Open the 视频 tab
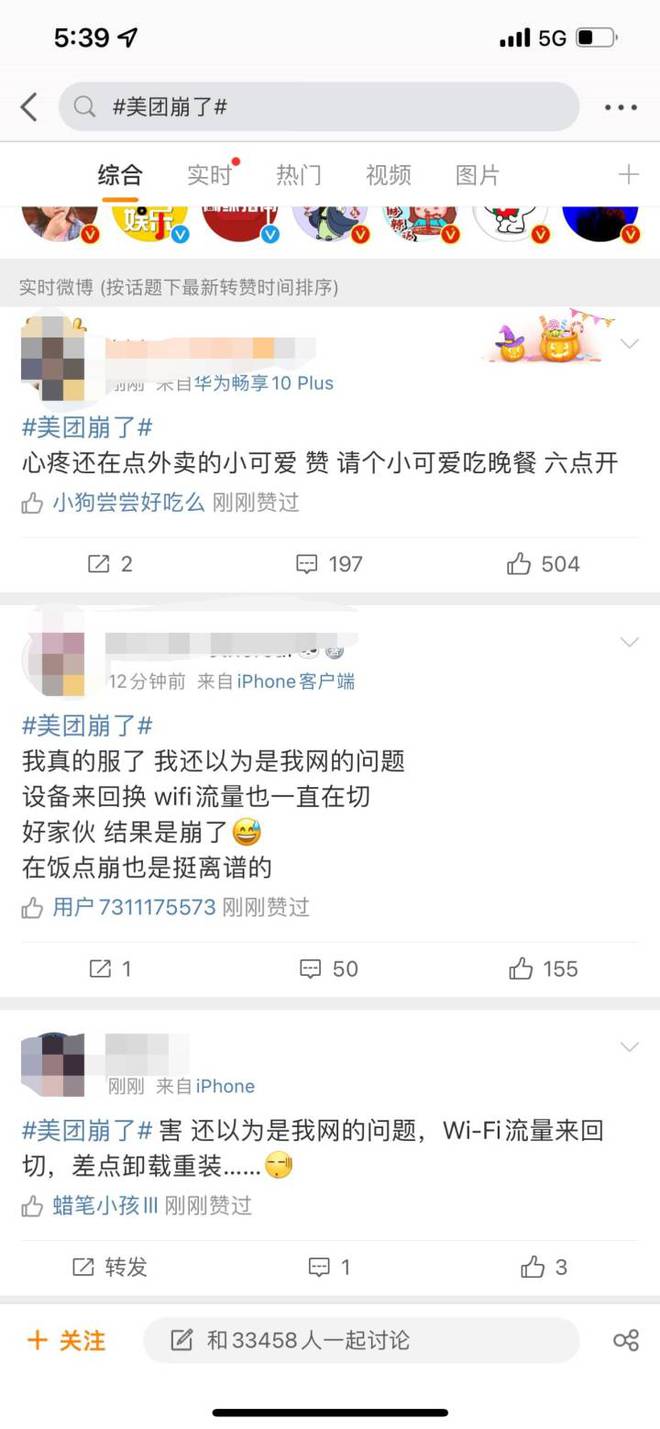Viewport: 660px width, 1429px height. pos(388,175)
